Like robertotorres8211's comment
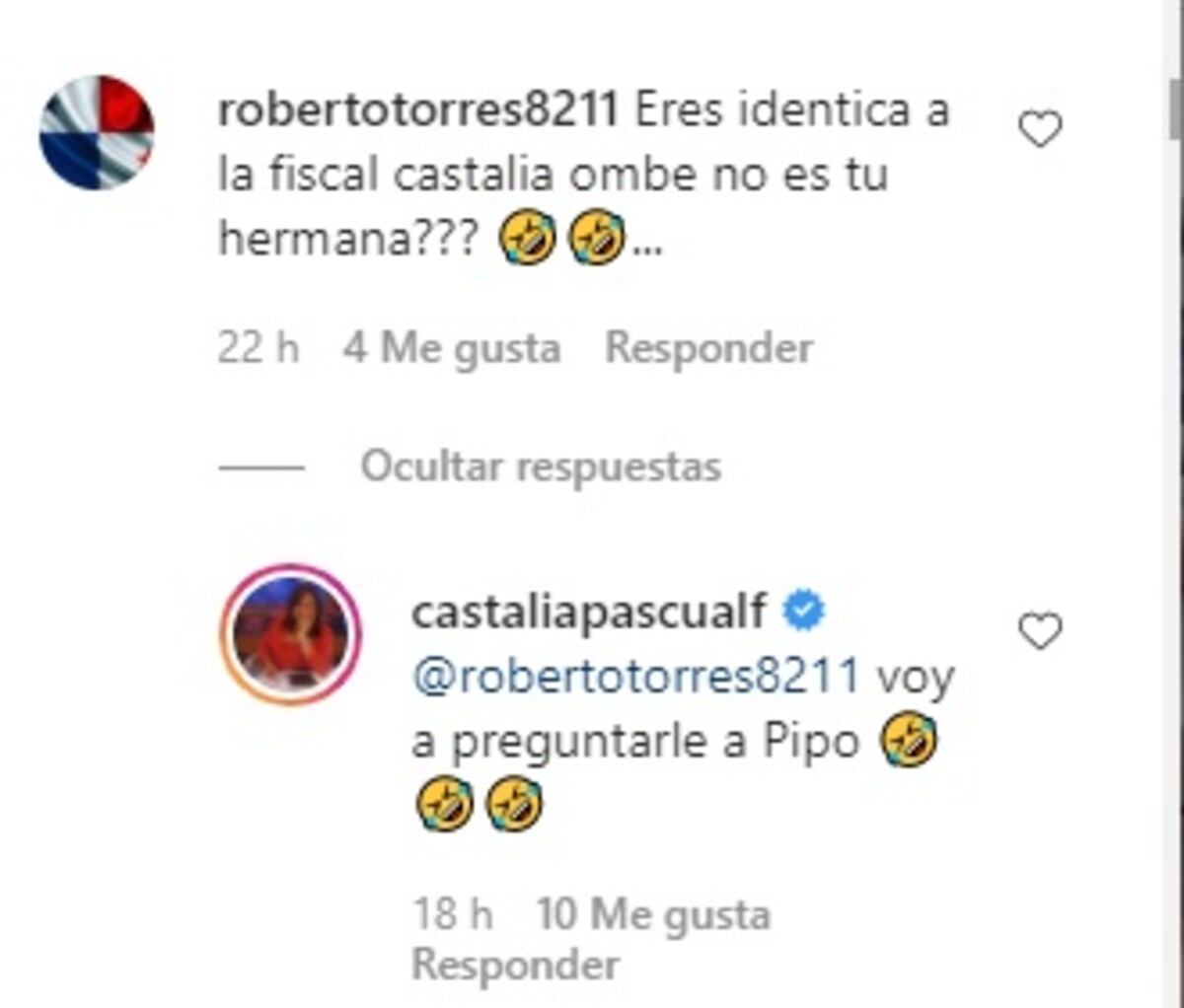Viewport: 1184px width, 1008px height. point(1039,130)
